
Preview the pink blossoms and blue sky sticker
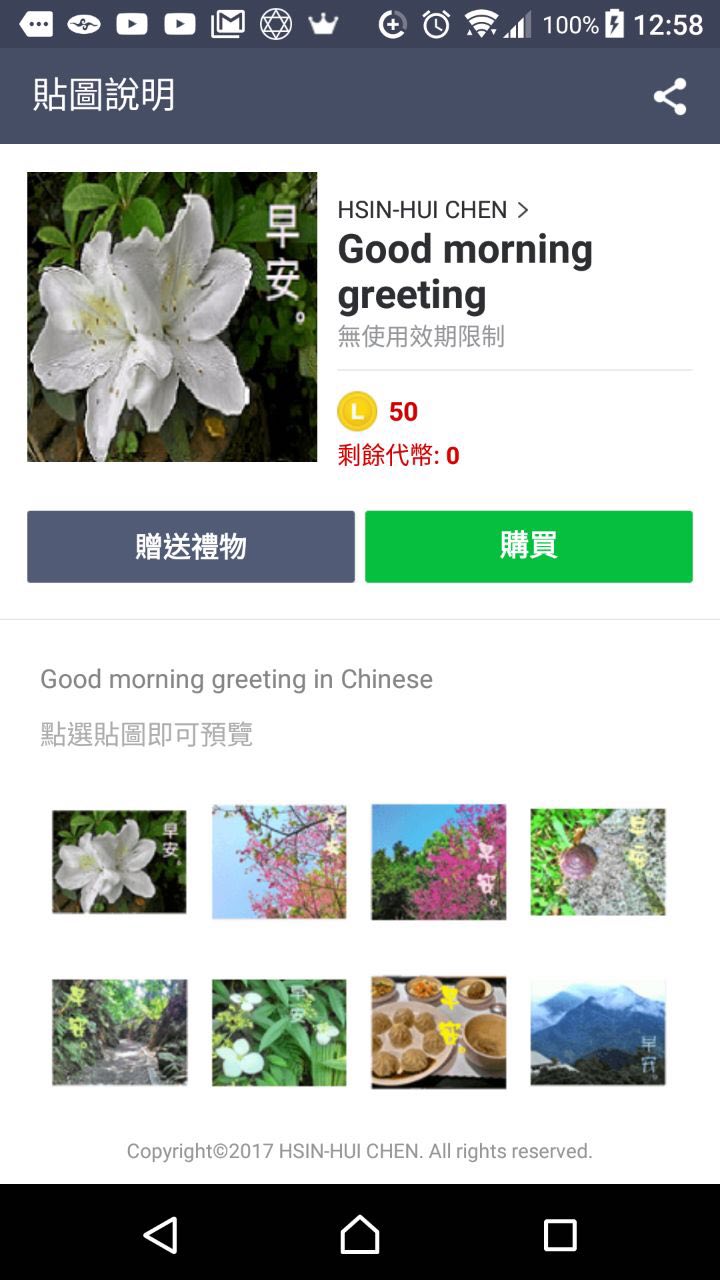[279, 862]
